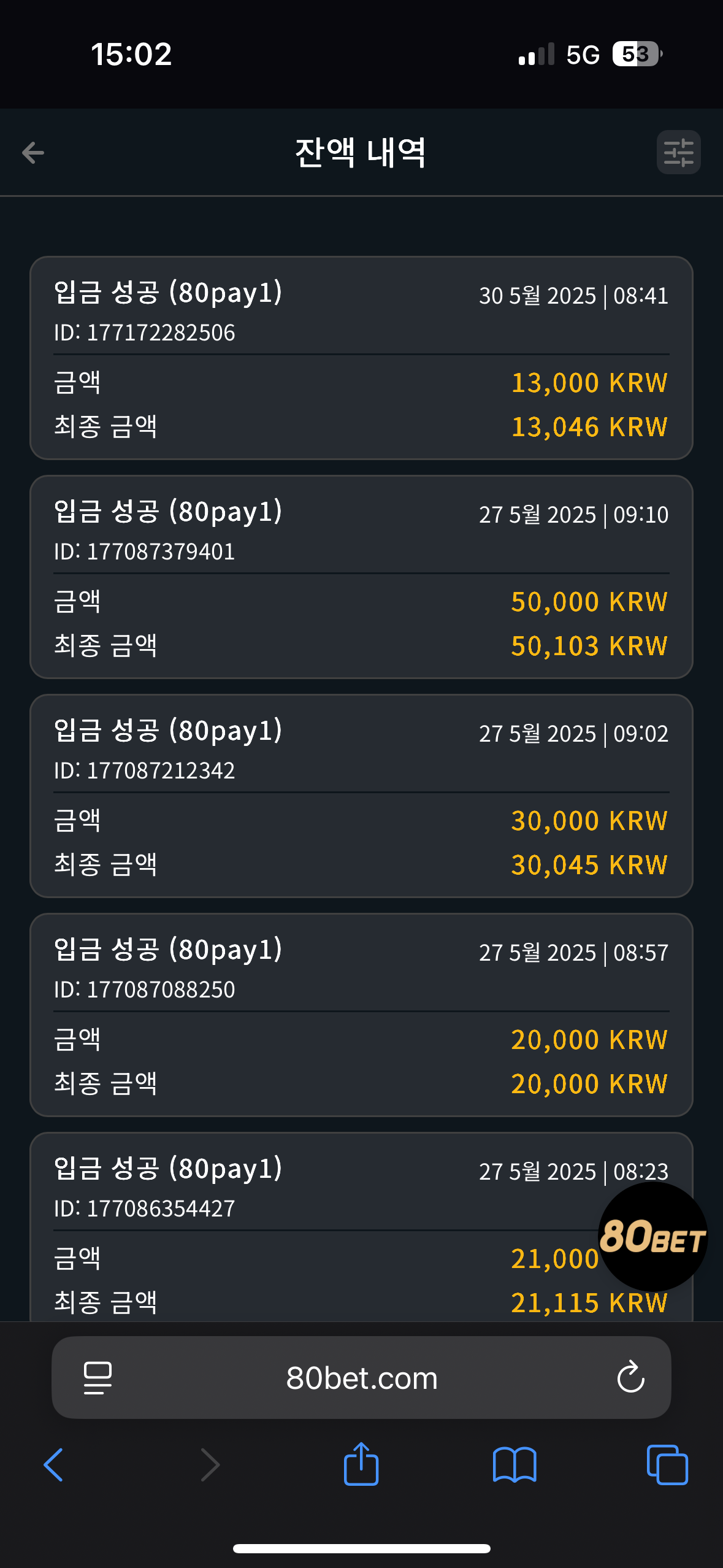Open Safari bookmarks

(x=515, y=1465)
